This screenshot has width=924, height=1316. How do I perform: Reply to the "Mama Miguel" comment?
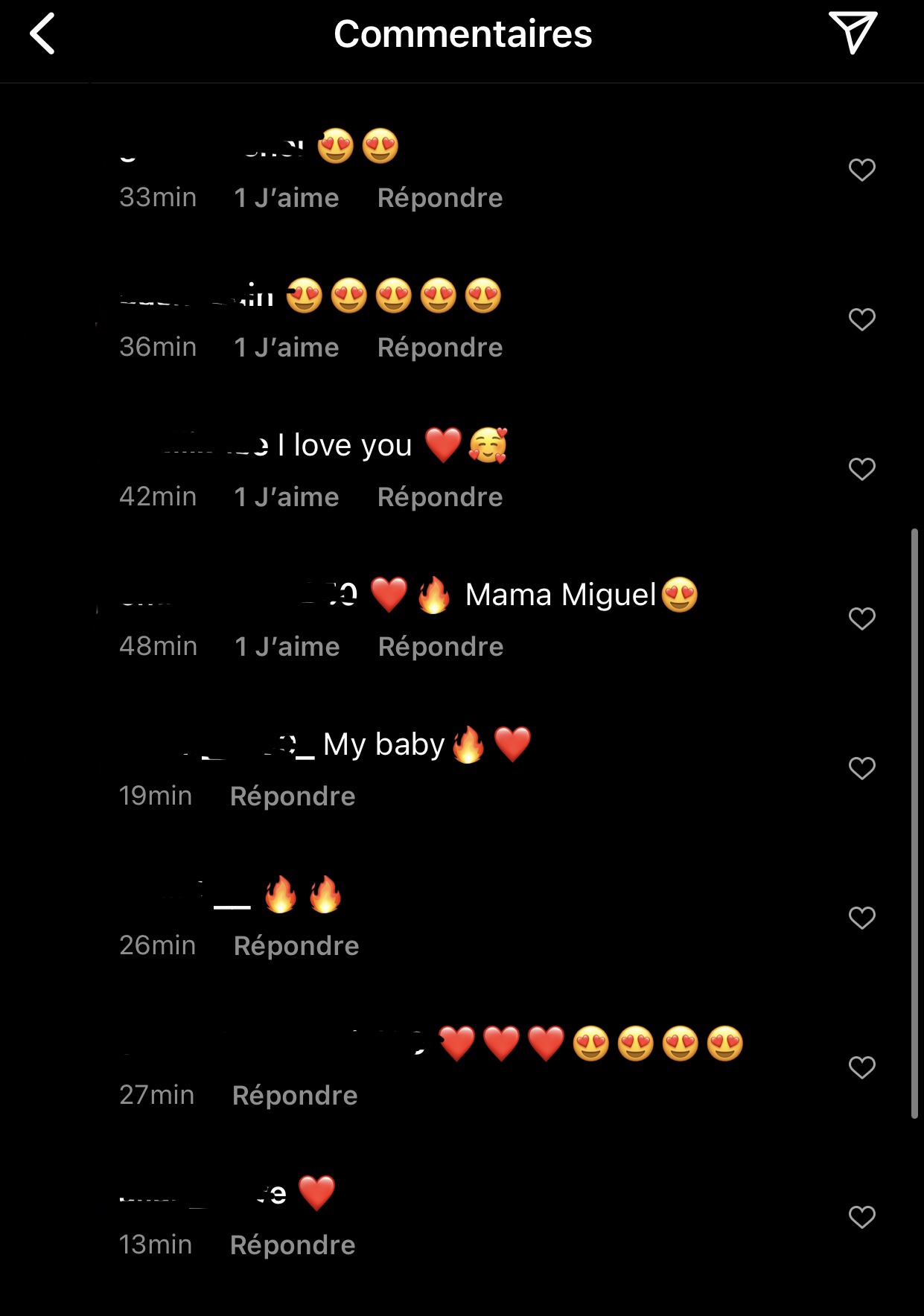(440, 647)
